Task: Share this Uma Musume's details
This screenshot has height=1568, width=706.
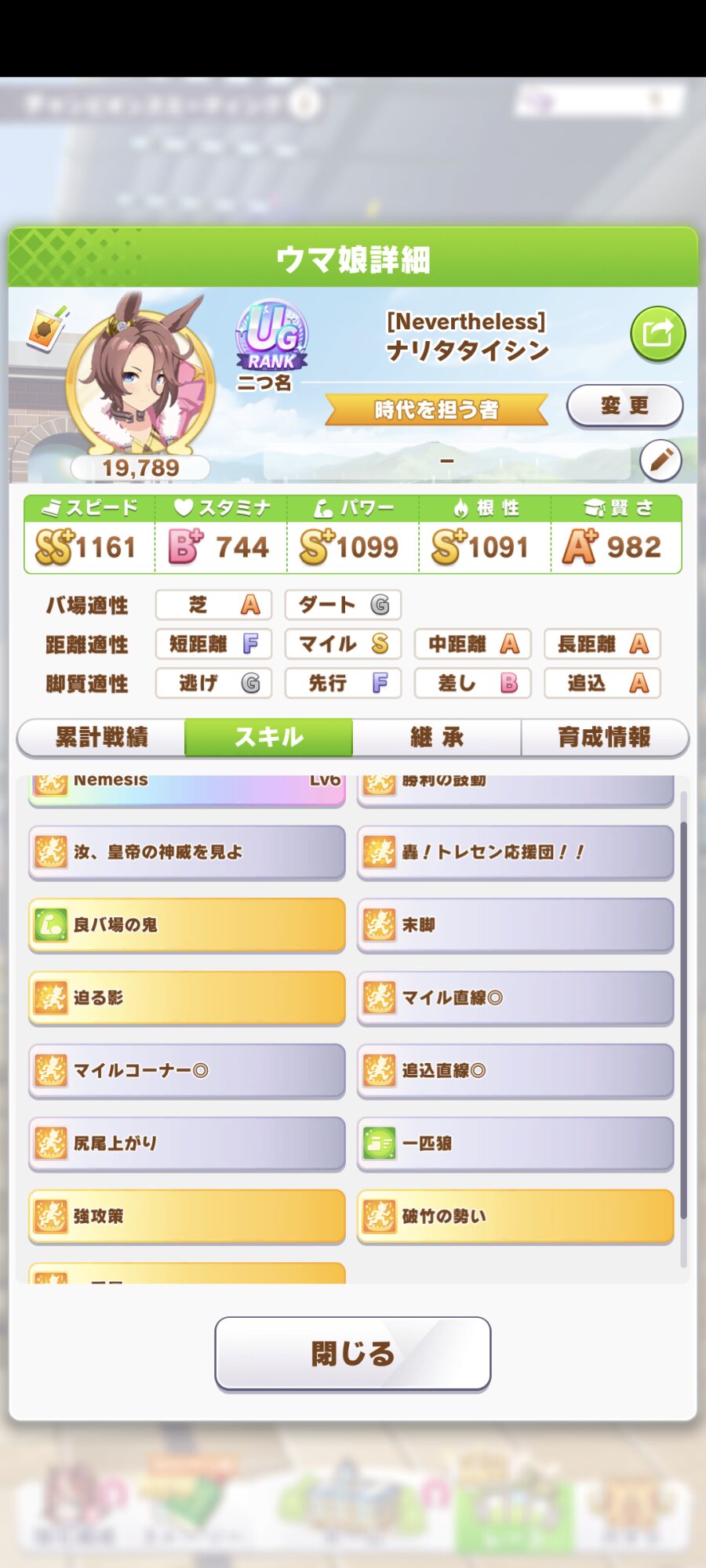Action: [657, 334]
